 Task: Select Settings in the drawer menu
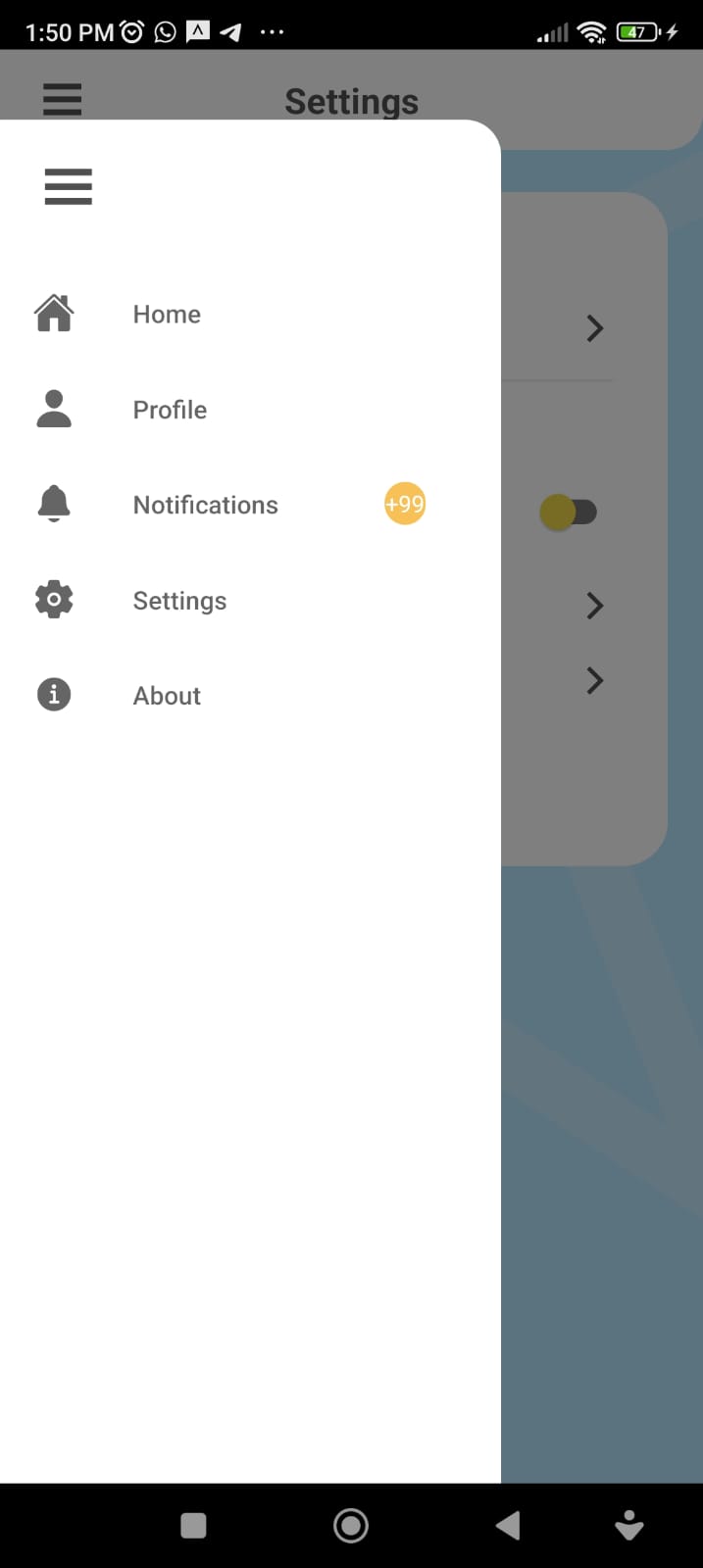[179, 601]
